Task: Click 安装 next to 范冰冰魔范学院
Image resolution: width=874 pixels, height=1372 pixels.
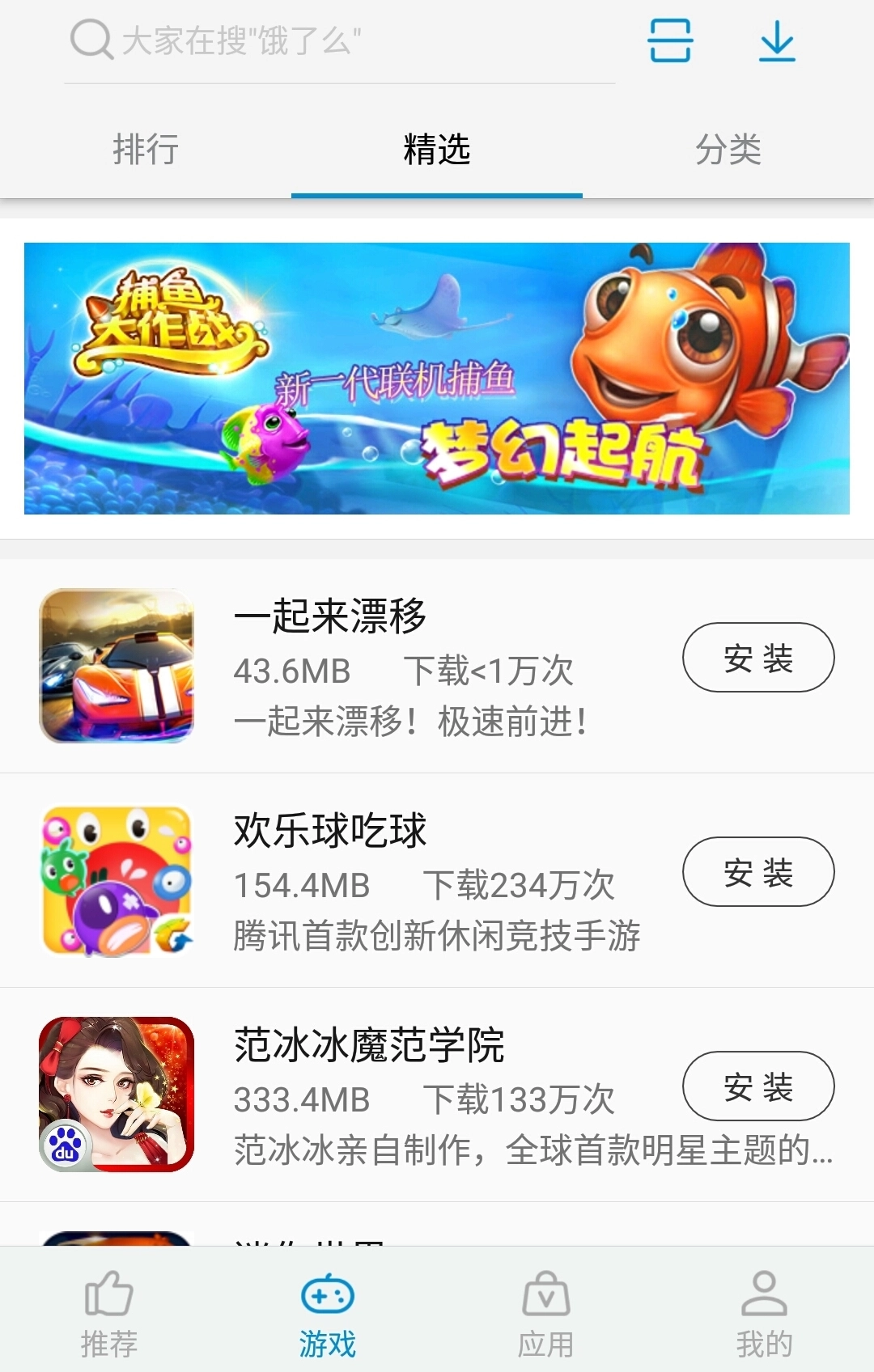Action: click(757, 1087)
